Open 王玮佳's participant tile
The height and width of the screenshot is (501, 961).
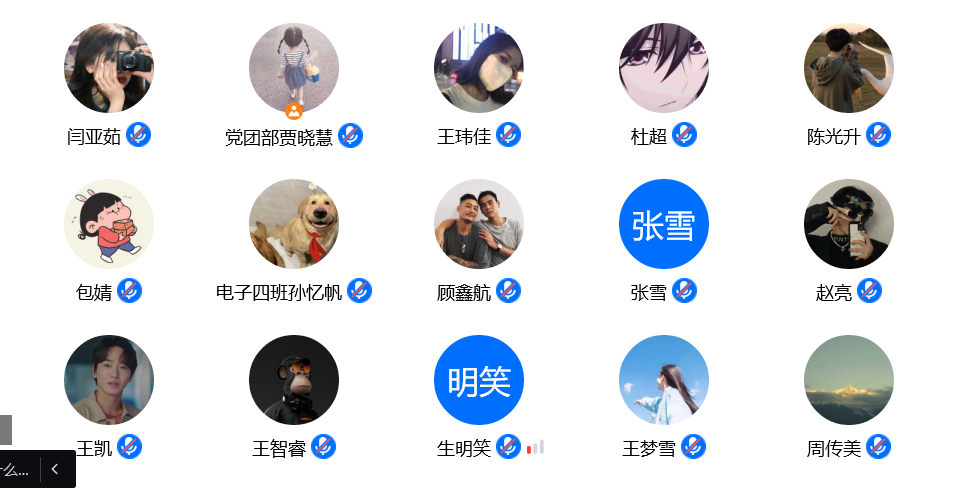tap(479, 68)
